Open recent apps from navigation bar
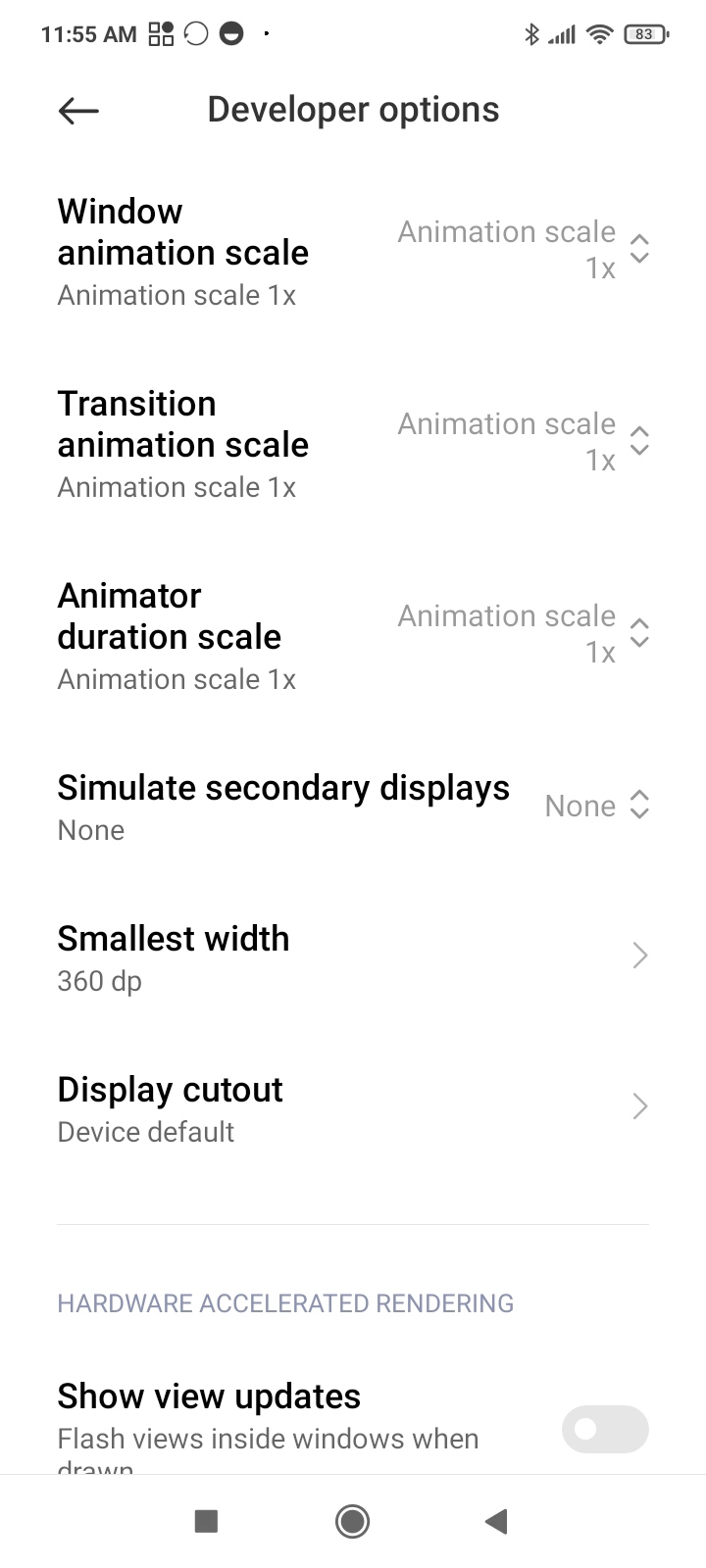The width and height of the screenshot is (706, 1568). tap(206, 1521)
